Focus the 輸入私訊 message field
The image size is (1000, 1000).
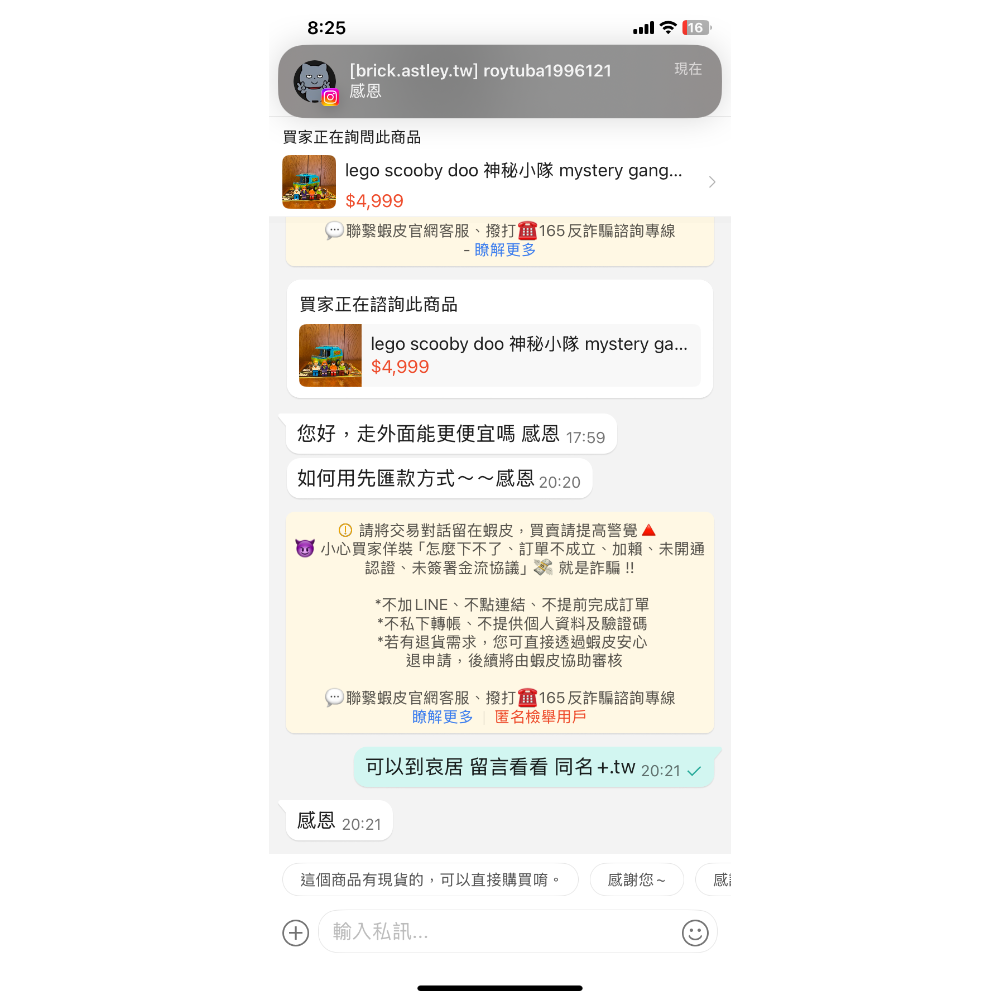tap(495, 932)
